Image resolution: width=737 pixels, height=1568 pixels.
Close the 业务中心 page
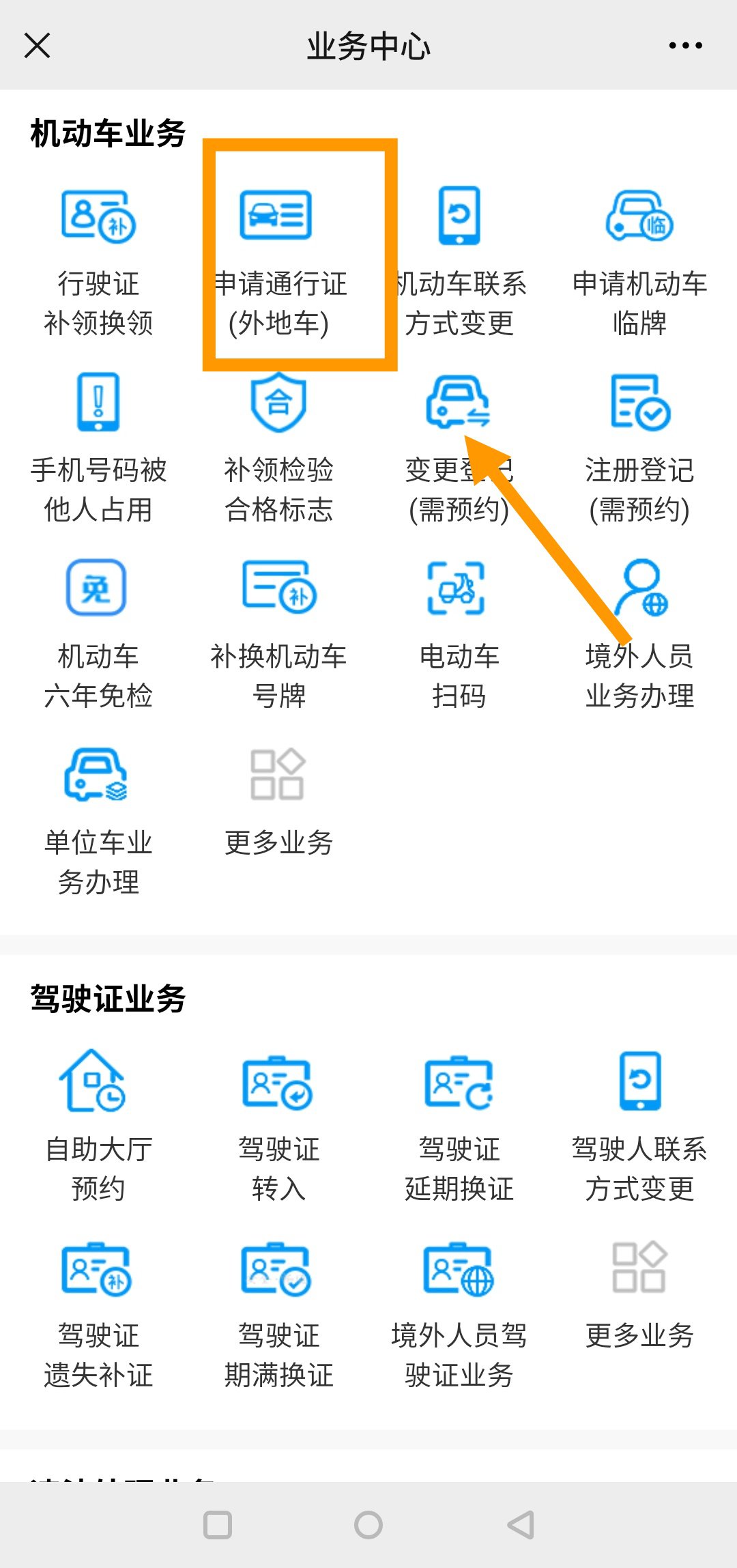click(37, 46)
